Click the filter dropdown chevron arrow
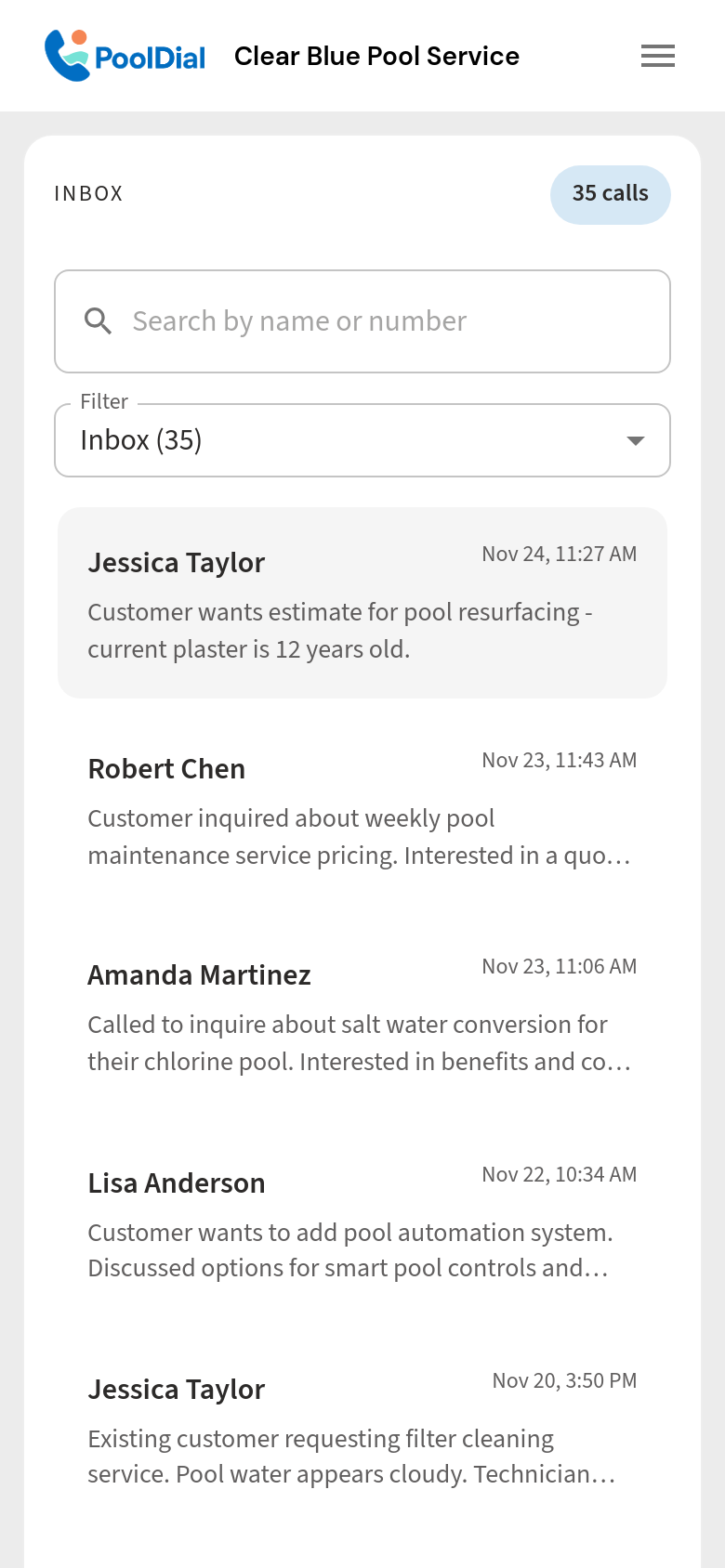 635,440
